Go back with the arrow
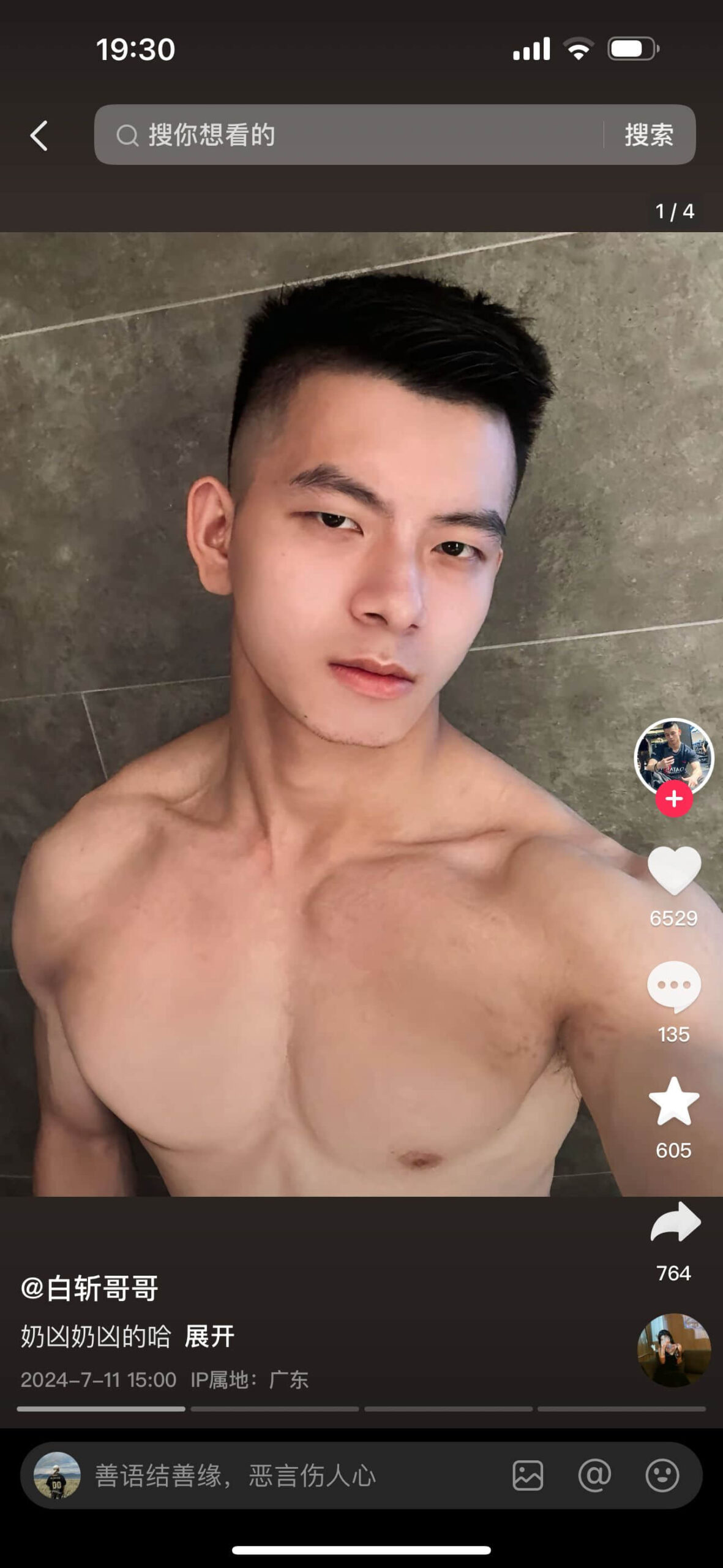 39,135
